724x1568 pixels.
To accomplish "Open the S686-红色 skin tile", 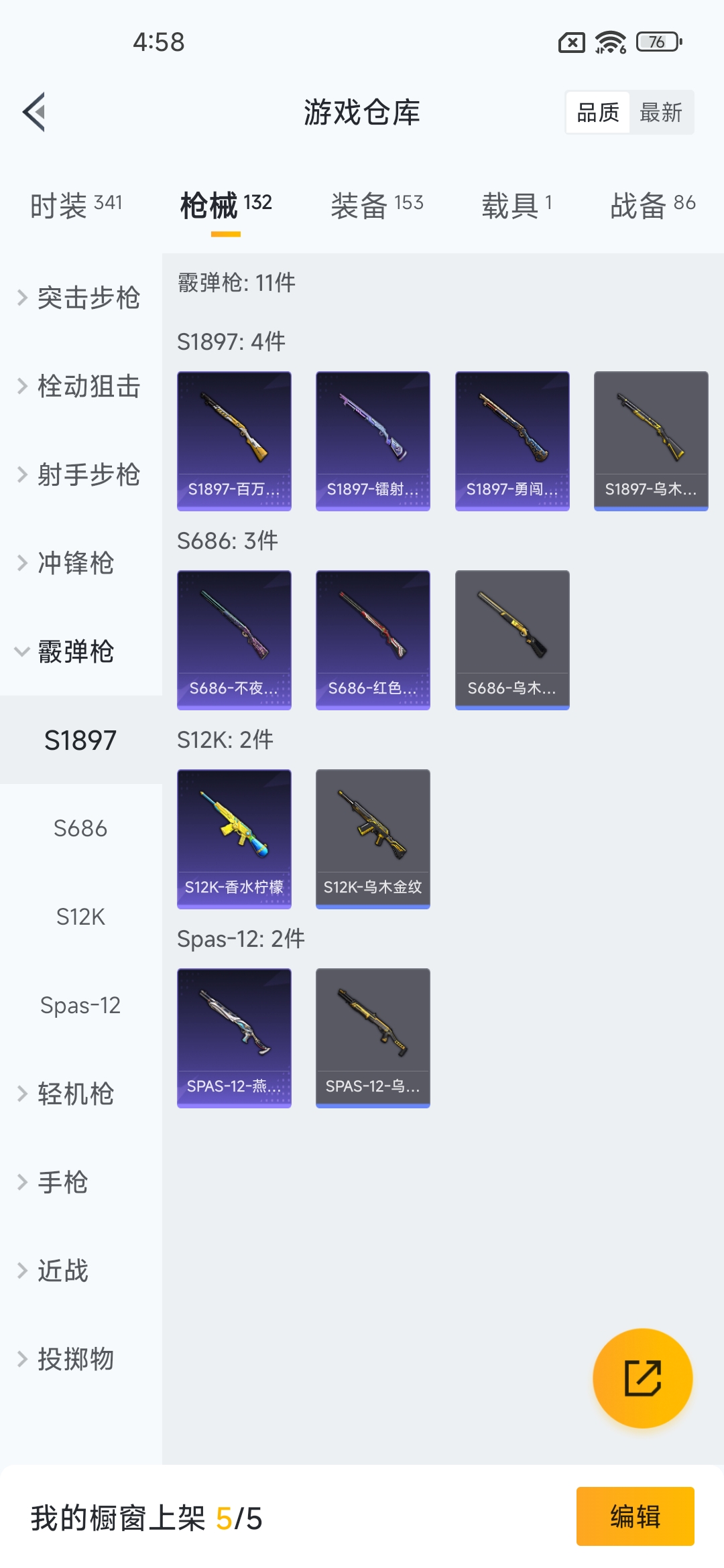I will [373, 639].
